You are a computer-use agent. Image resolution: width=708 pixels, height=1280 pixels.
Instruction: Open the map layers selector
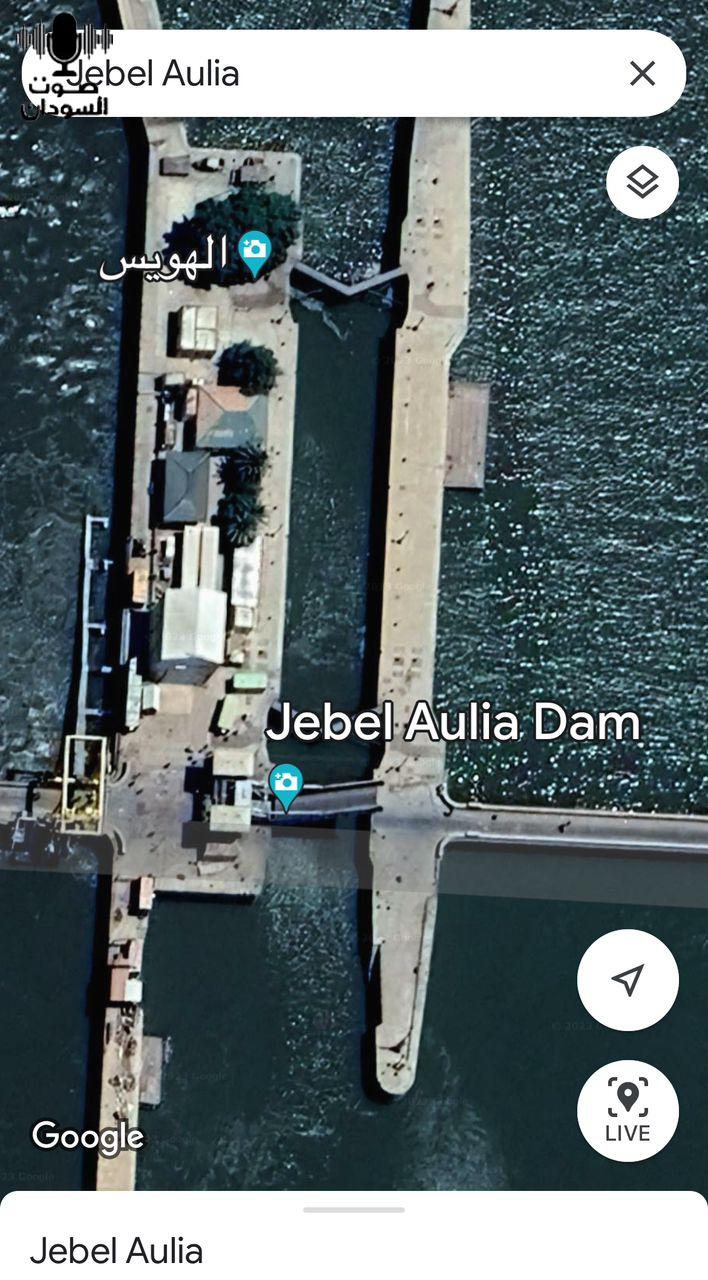tap(642, 182)
